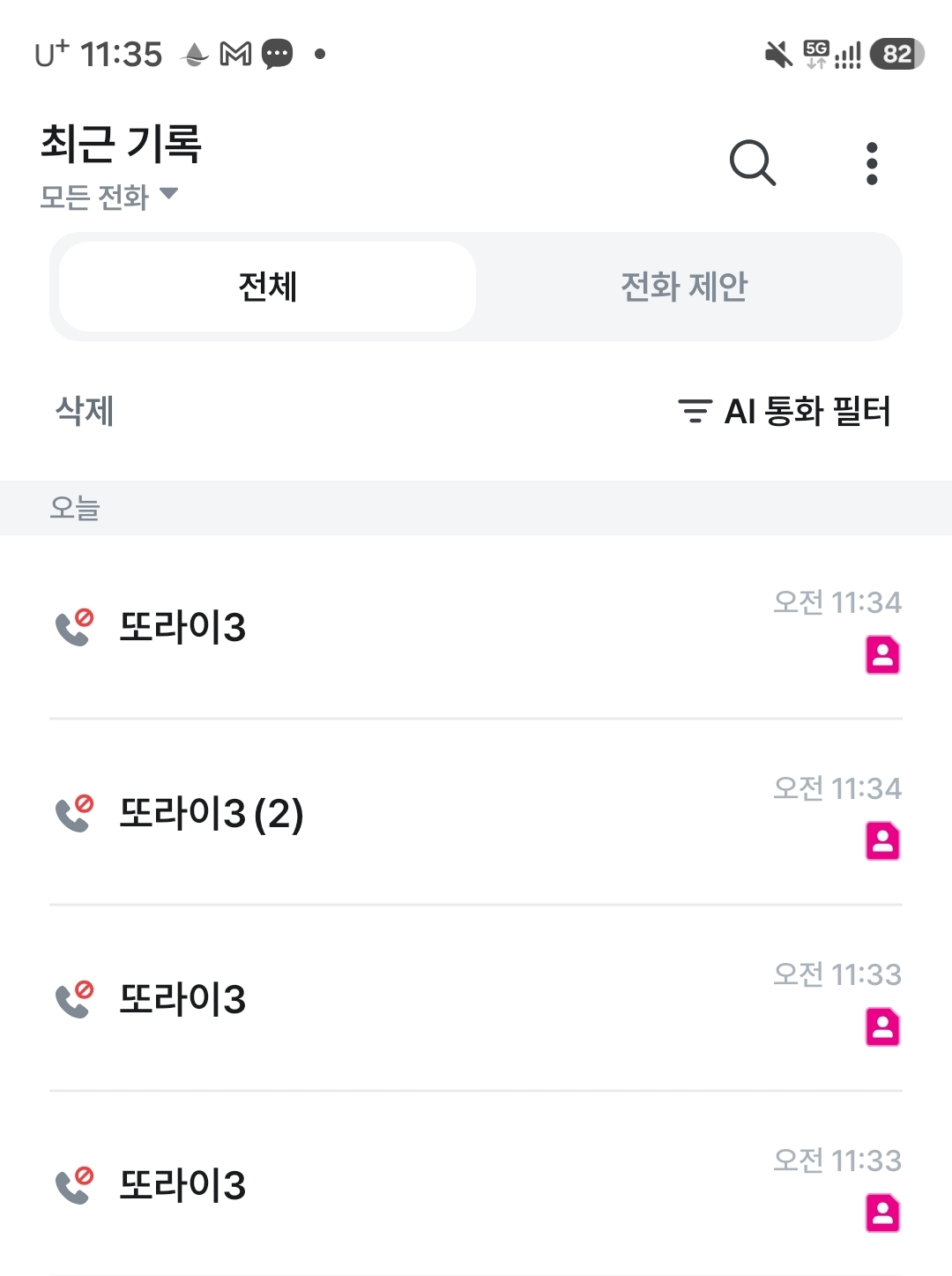
Task: Tap the 삭제 delete button
Action: click(85, 411)
